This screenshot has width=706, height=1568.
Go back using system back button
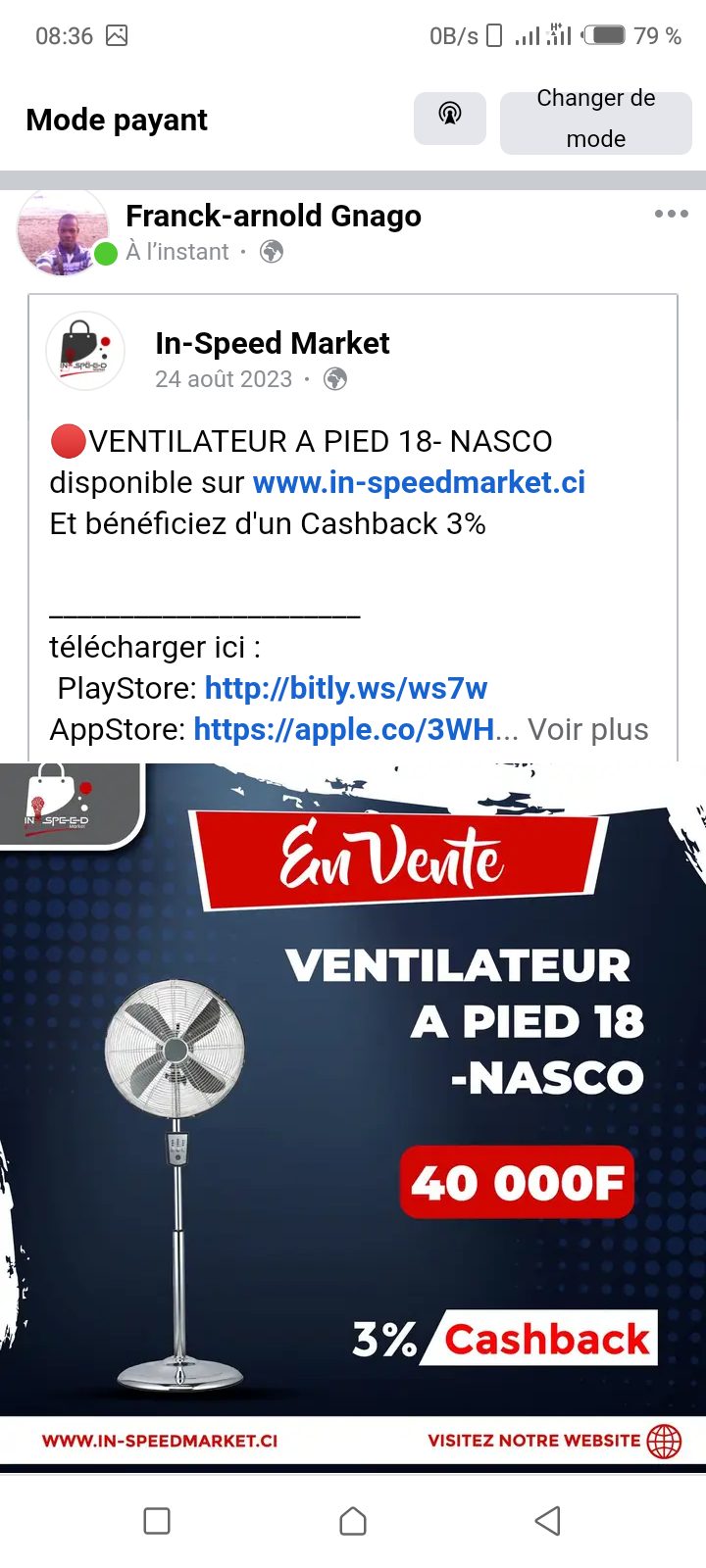547,1521
